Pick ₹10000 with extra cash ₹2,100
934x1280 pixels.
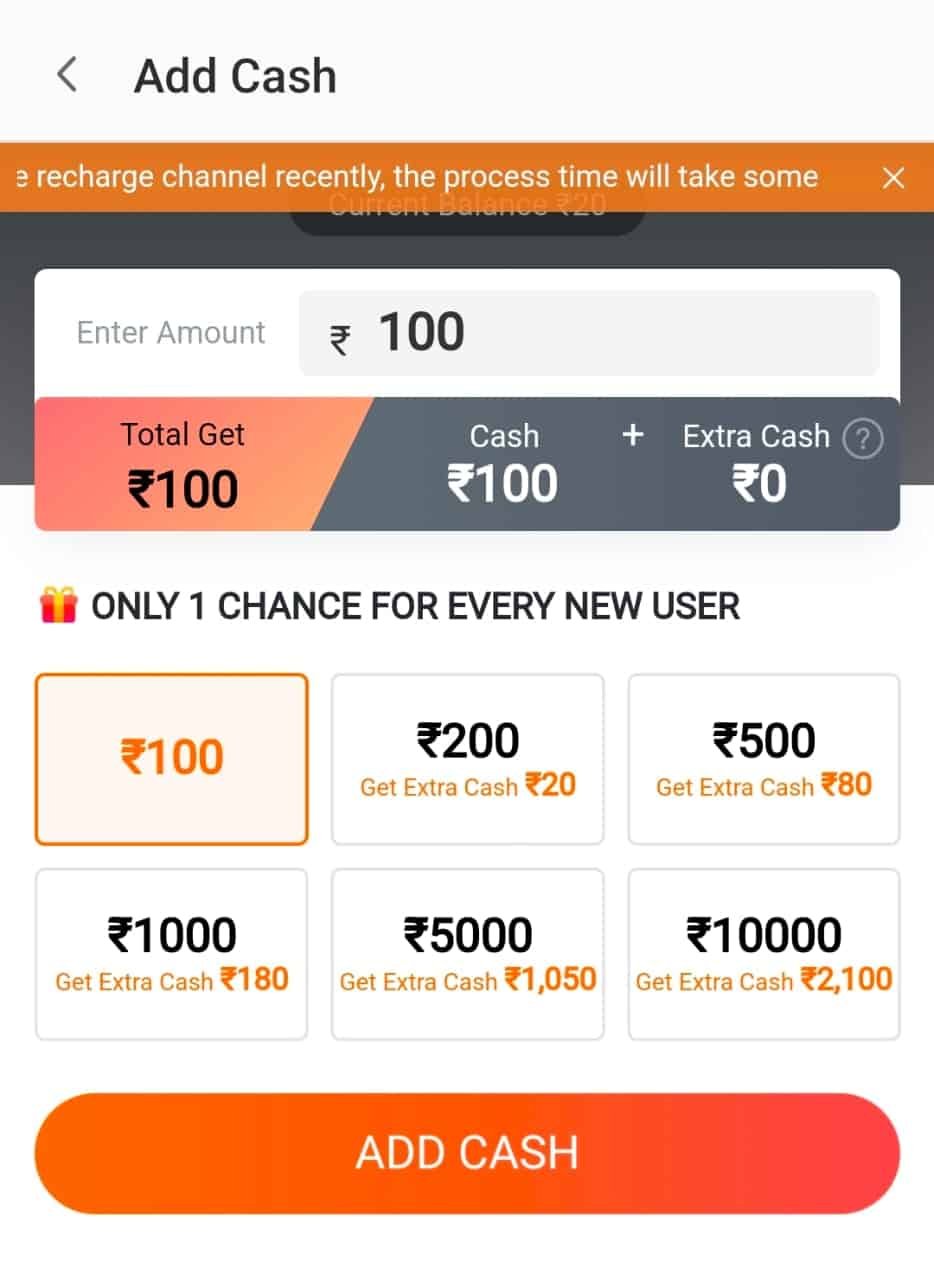point(764,954)
